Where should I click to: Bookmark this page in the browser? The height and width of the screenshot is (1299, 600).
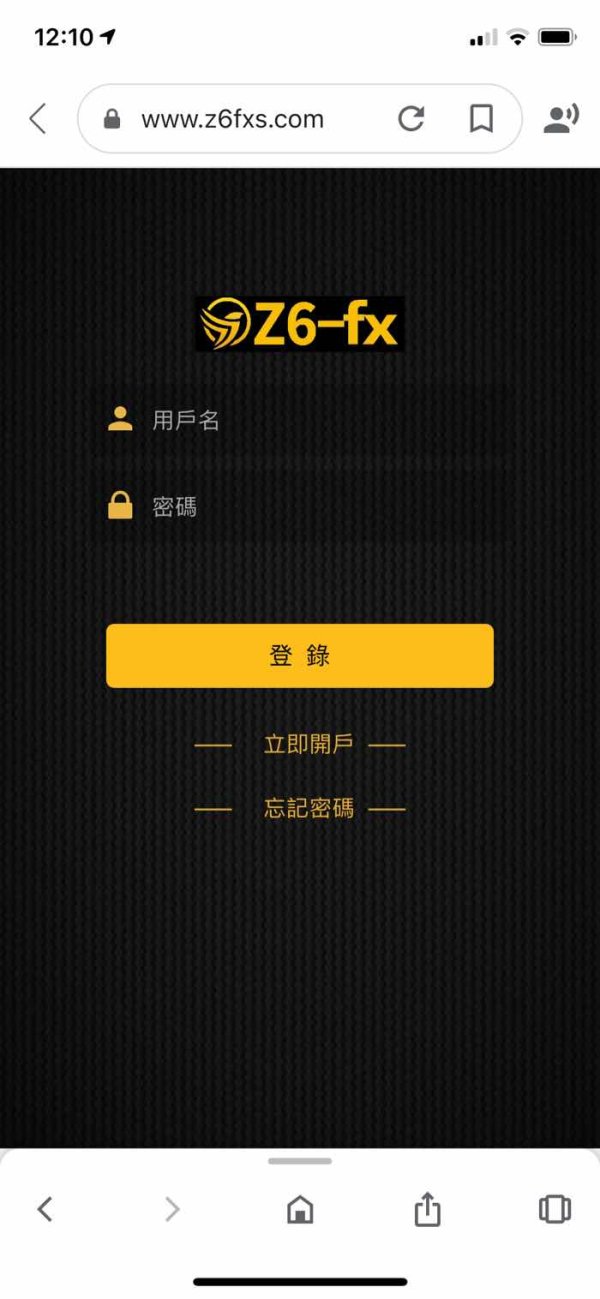(x=481, y=119)
